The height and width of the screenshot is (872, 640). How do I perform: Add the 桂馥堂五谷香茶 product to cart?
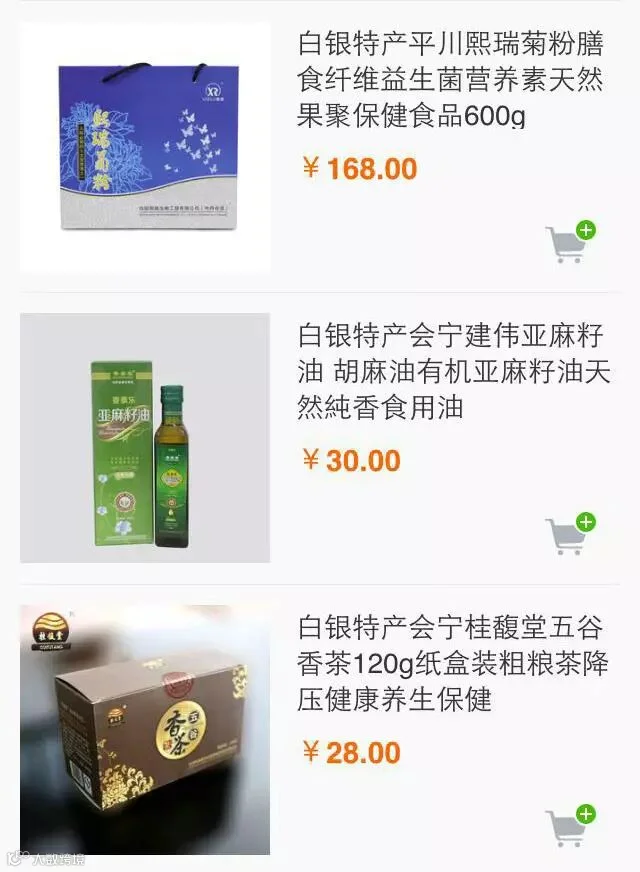coord(570,826)
